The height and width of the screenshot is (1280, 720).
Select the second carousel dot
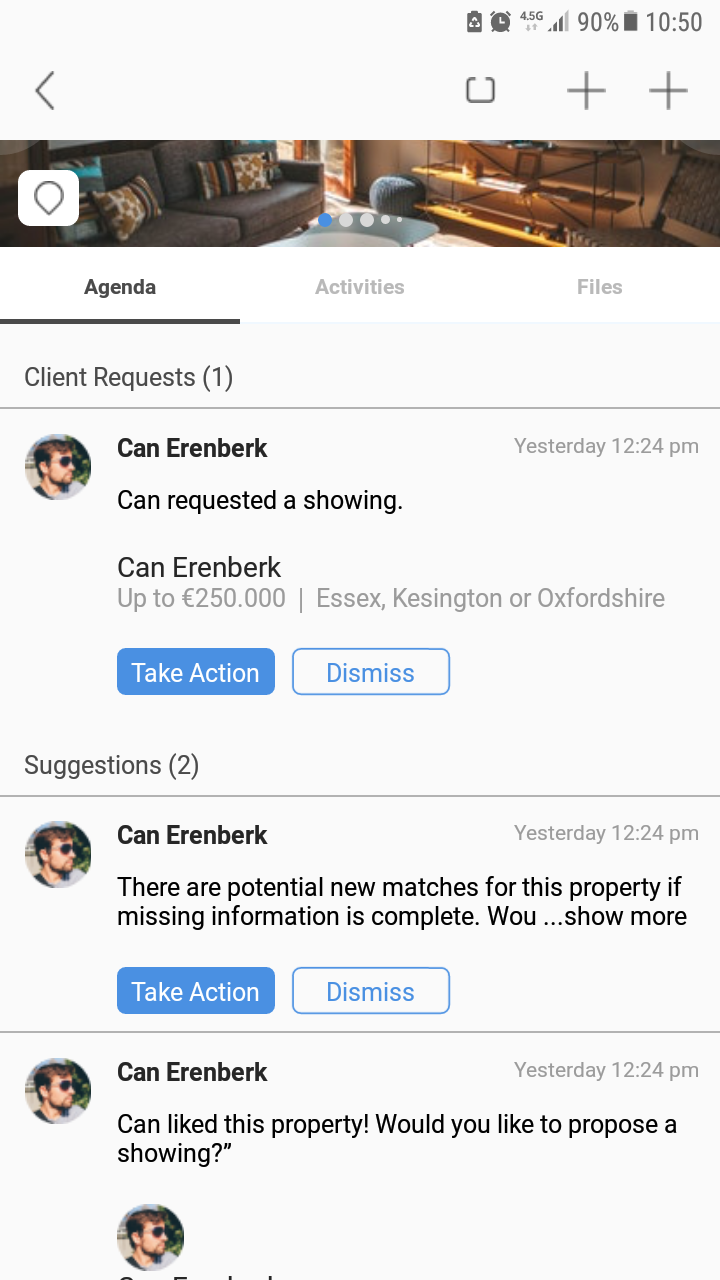(x=347, y=219)
